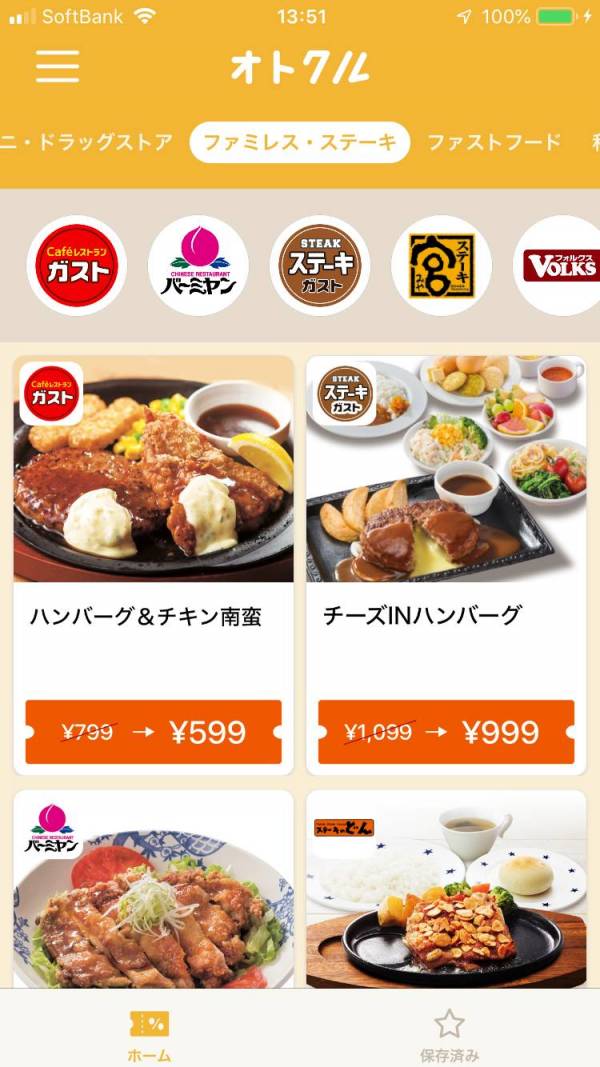
Task: Open the ハンバーグ&チキン南蛮 coupon card
Action: (x=153, y=565)
